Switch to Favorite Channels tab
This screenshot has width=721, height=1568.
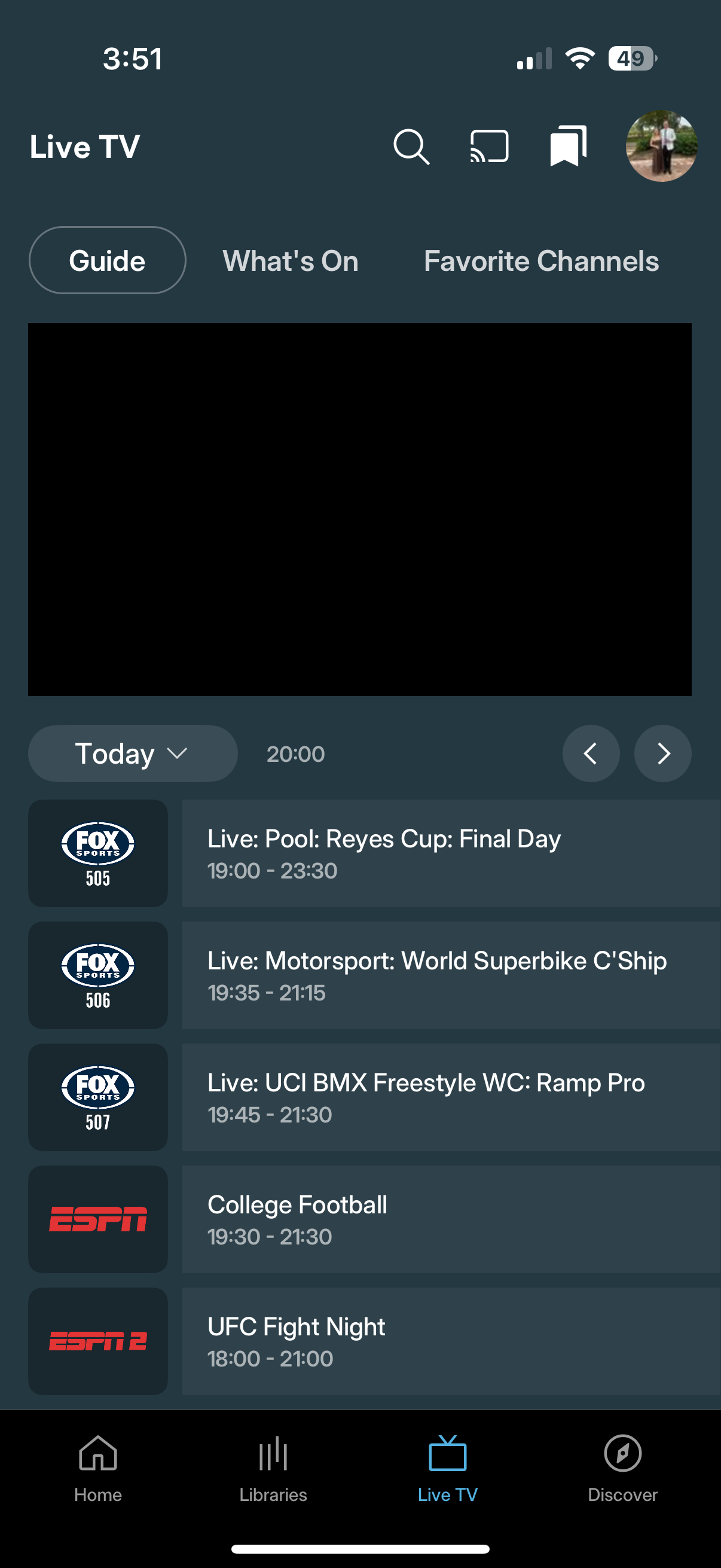click(541, 261)
